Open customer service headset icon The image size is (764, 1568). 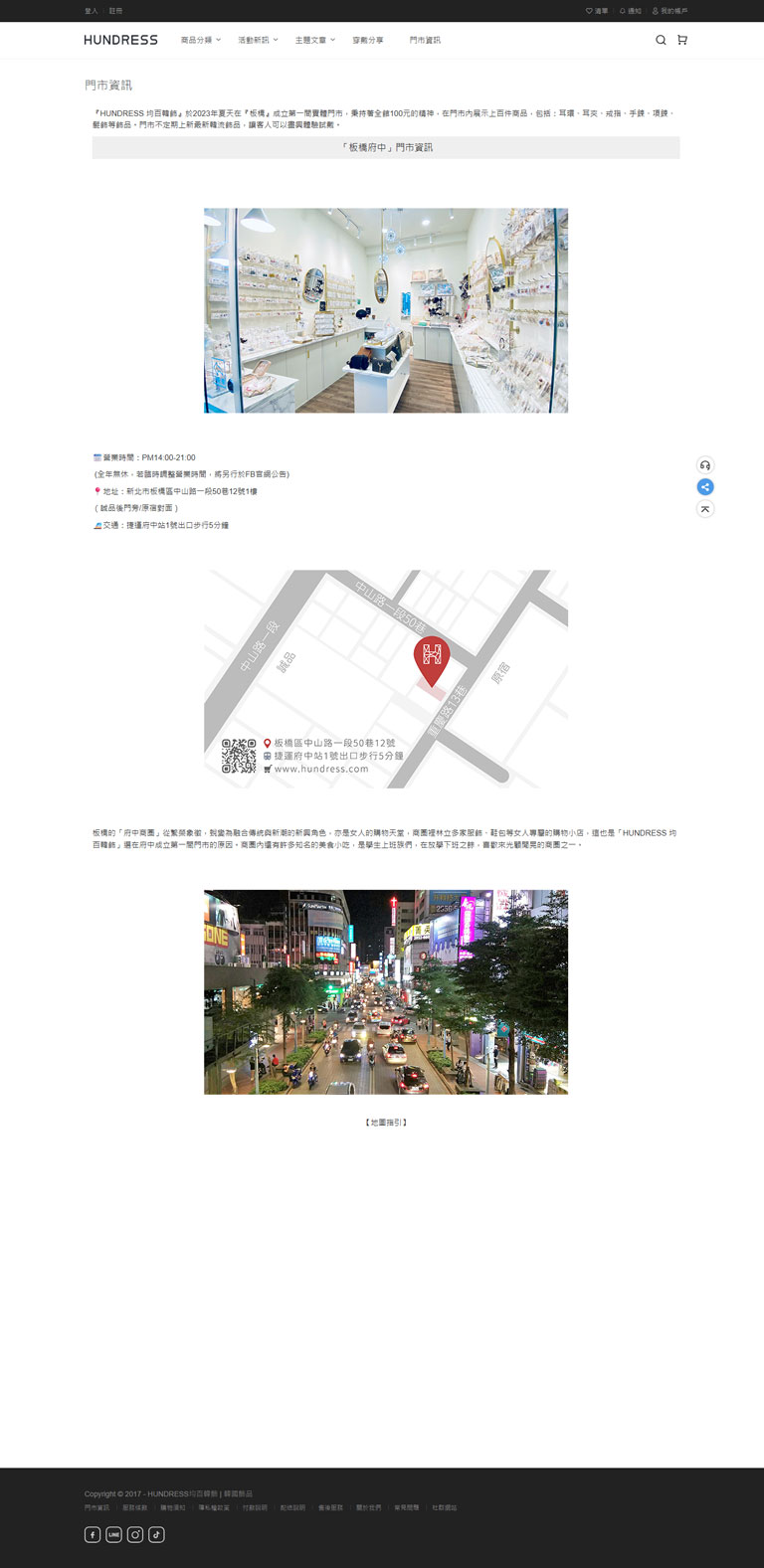click(x=705, y=465)
